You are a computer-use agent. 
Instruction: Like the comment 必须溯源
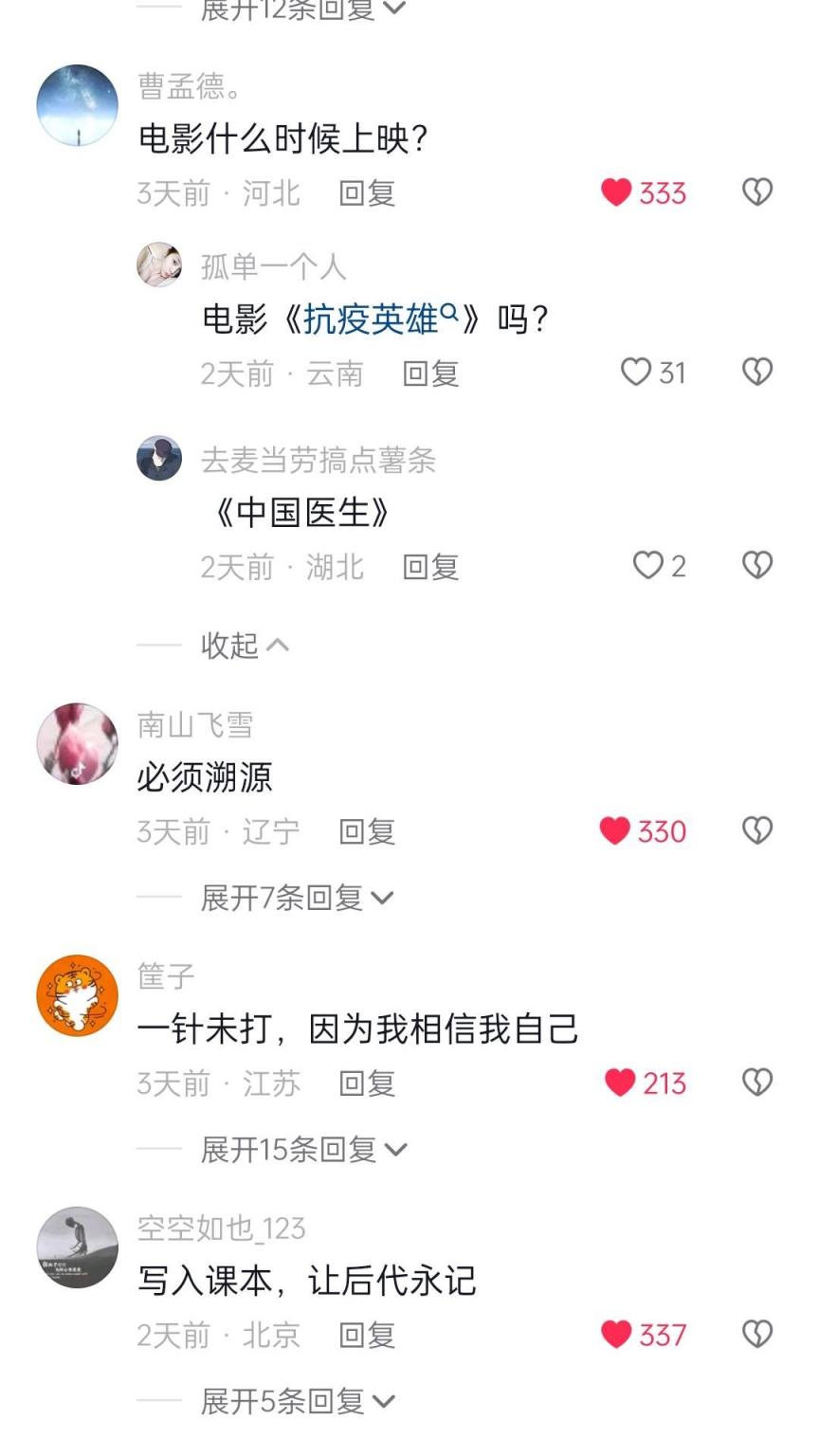coord(616,831)
